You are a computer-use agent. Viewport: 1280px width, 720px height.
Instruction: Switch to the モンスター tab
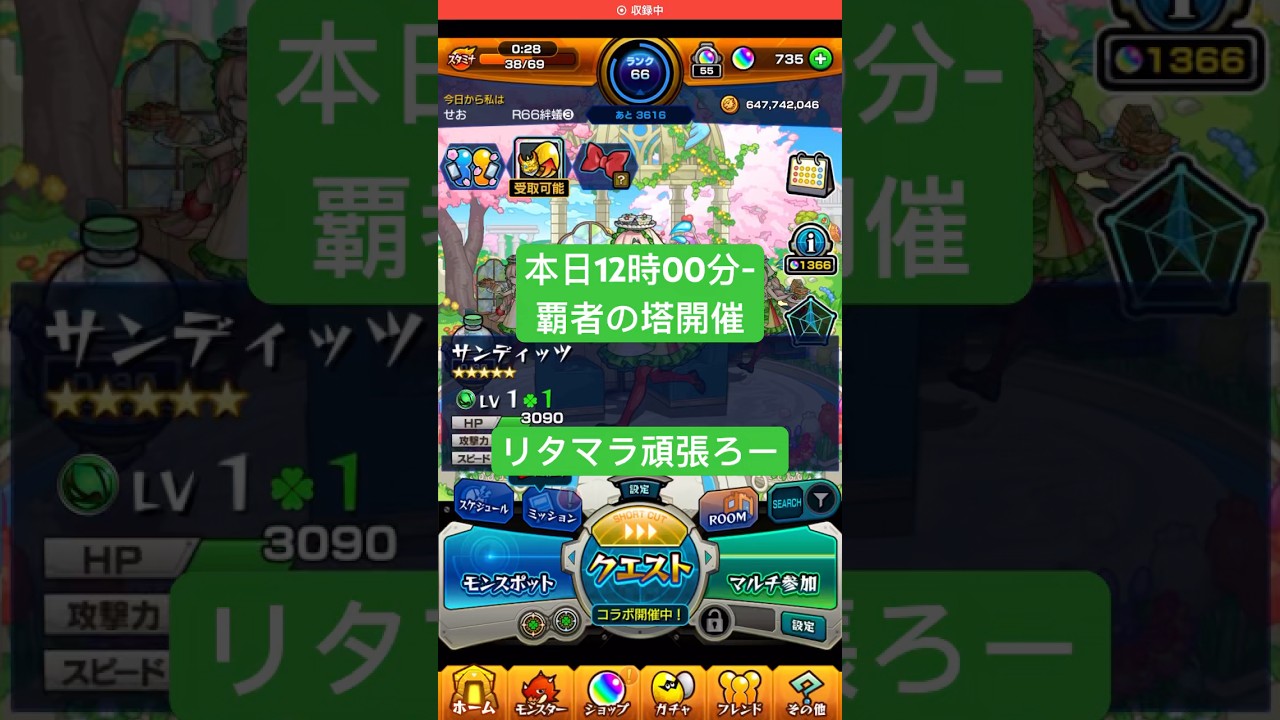click(x=540, y=692)
